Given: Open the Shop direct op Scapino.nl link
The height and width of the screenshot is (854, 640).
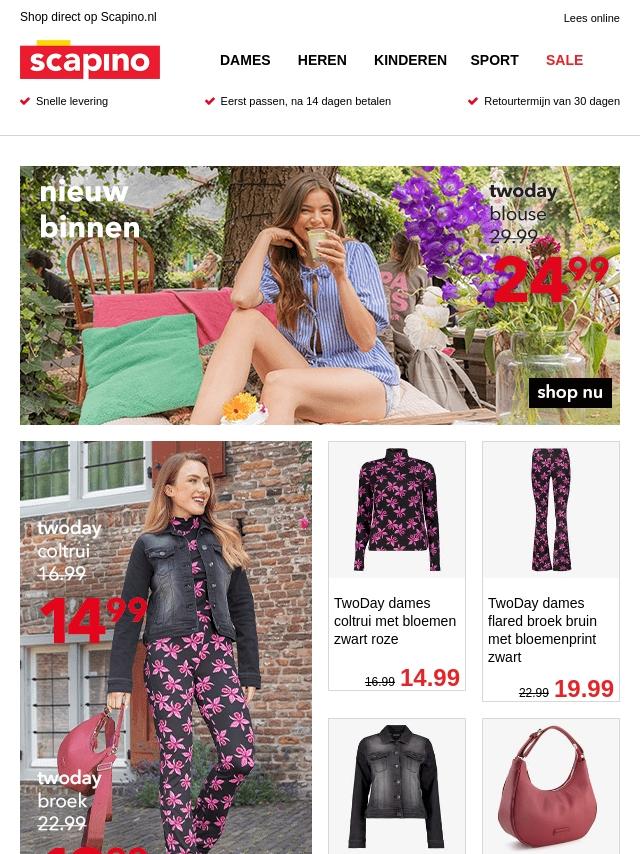Looking at the screenshot, I should click(88, 17).
